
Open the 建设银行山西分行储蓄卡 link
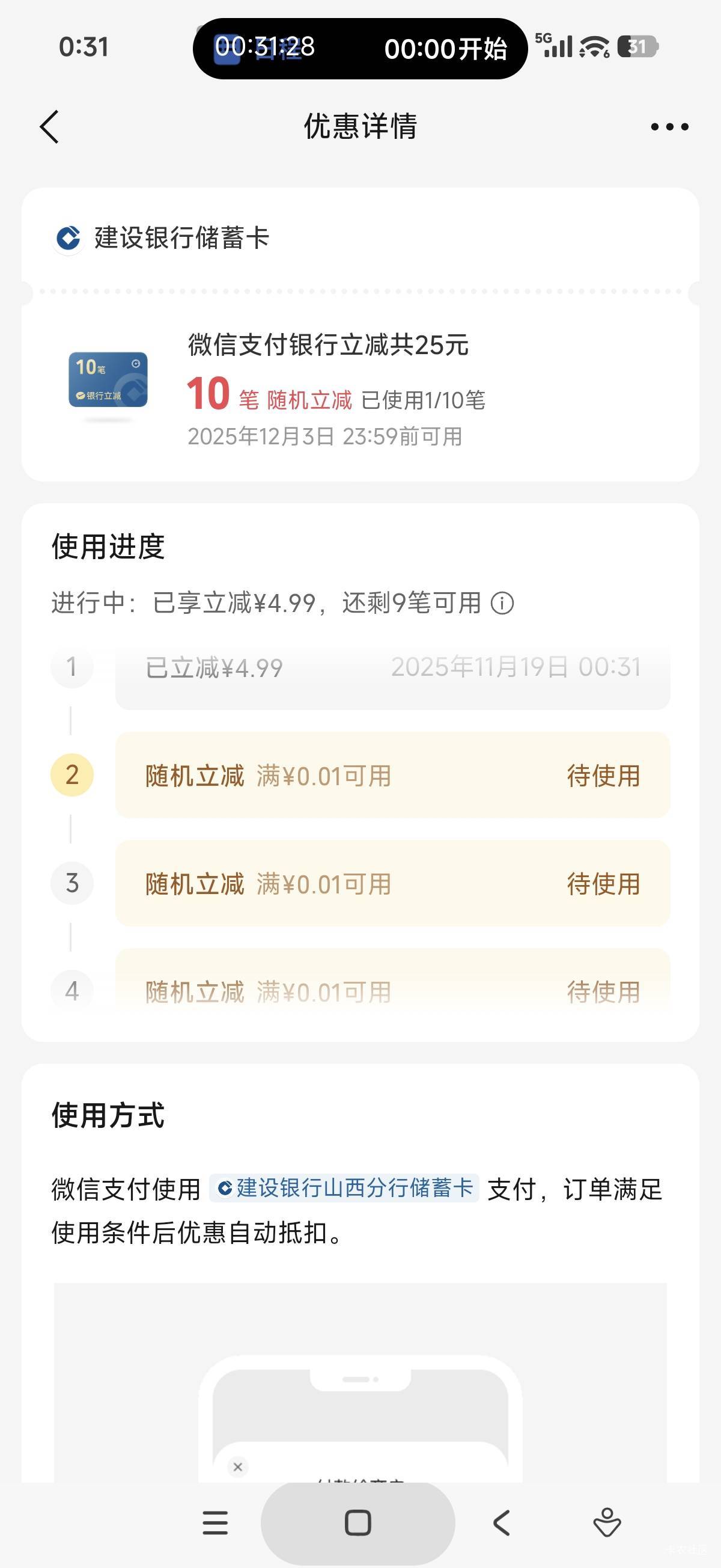[x=344, y=1187]
